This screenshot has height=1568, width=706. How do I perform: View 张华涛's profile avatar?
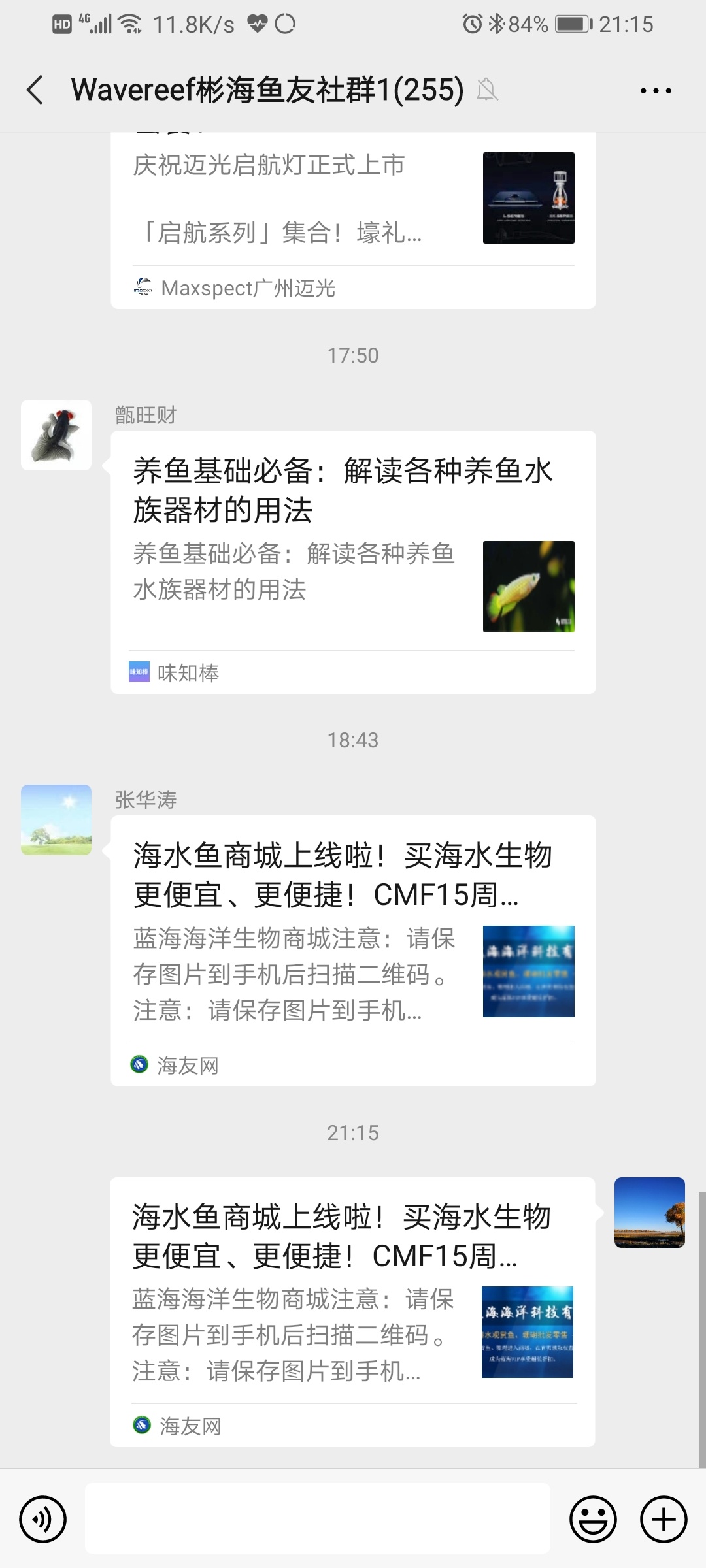tap(56, 820)
